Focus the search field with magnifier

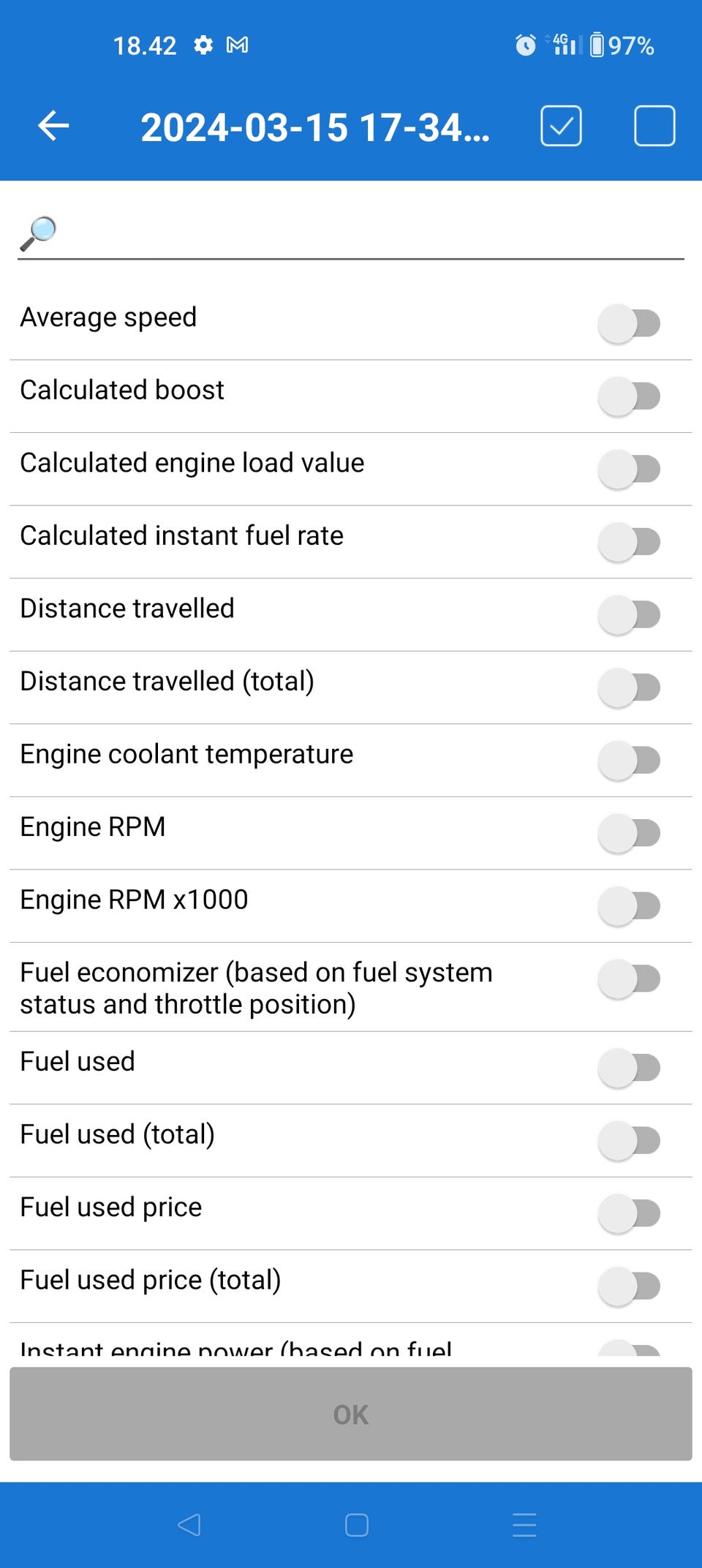point(366,234)
